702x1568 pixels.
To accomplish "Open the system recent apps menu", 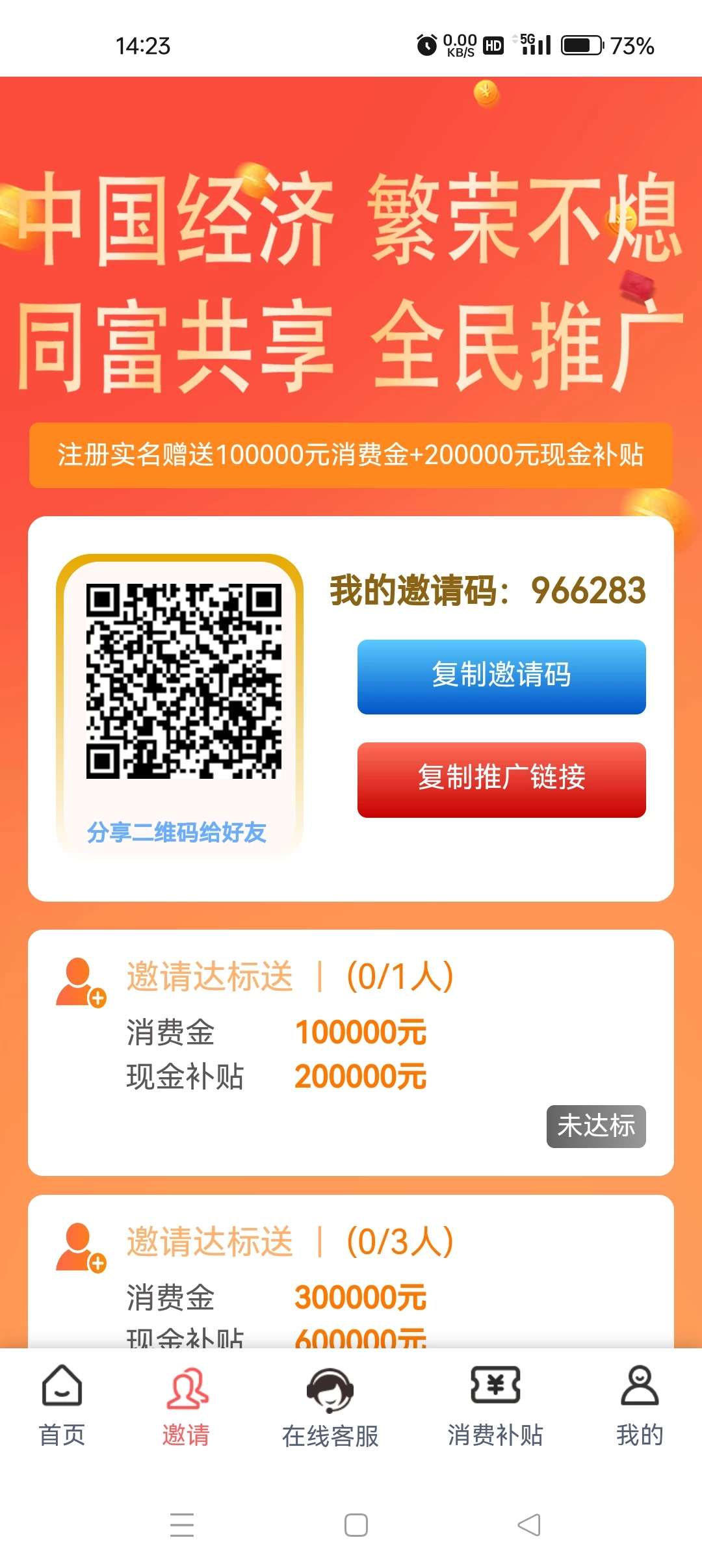I will coord(182,1525).
